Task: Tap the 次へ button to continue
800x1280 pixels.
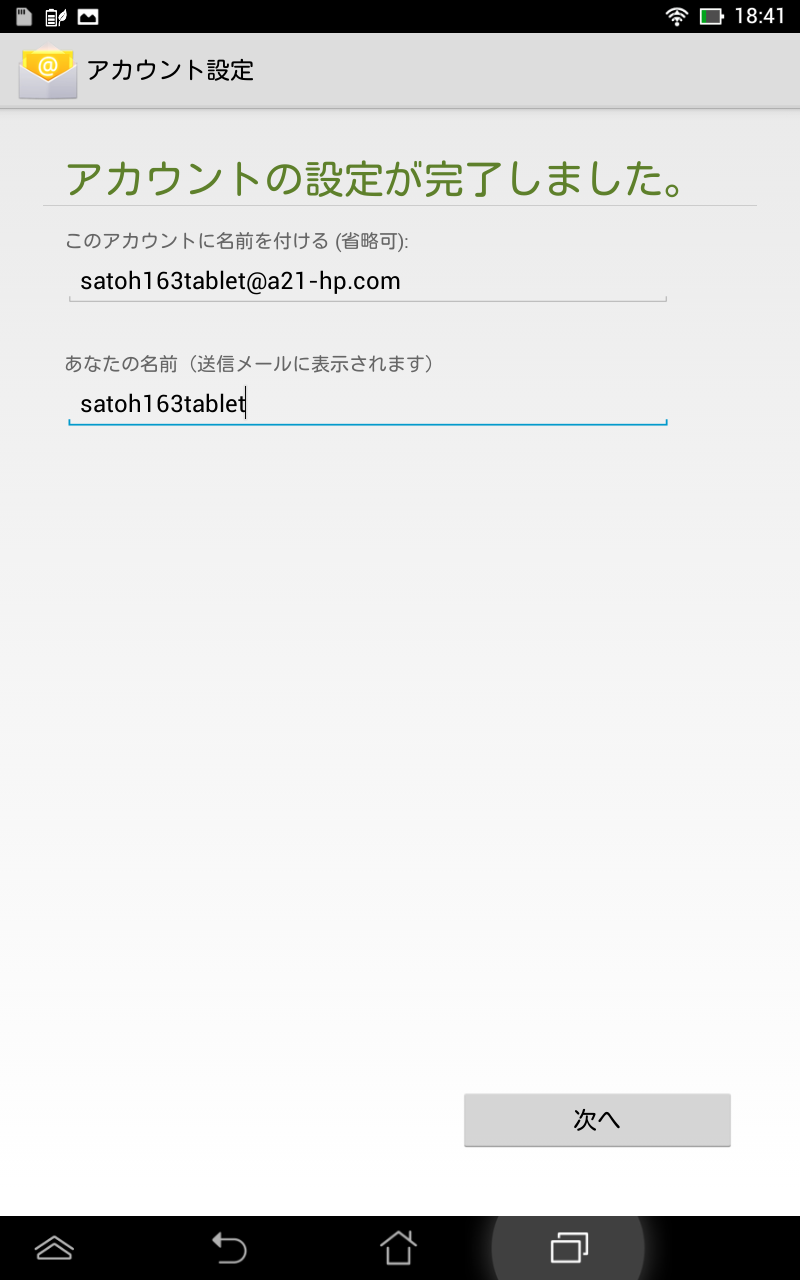Action: pyautogui.click(x=597, y=1120)
